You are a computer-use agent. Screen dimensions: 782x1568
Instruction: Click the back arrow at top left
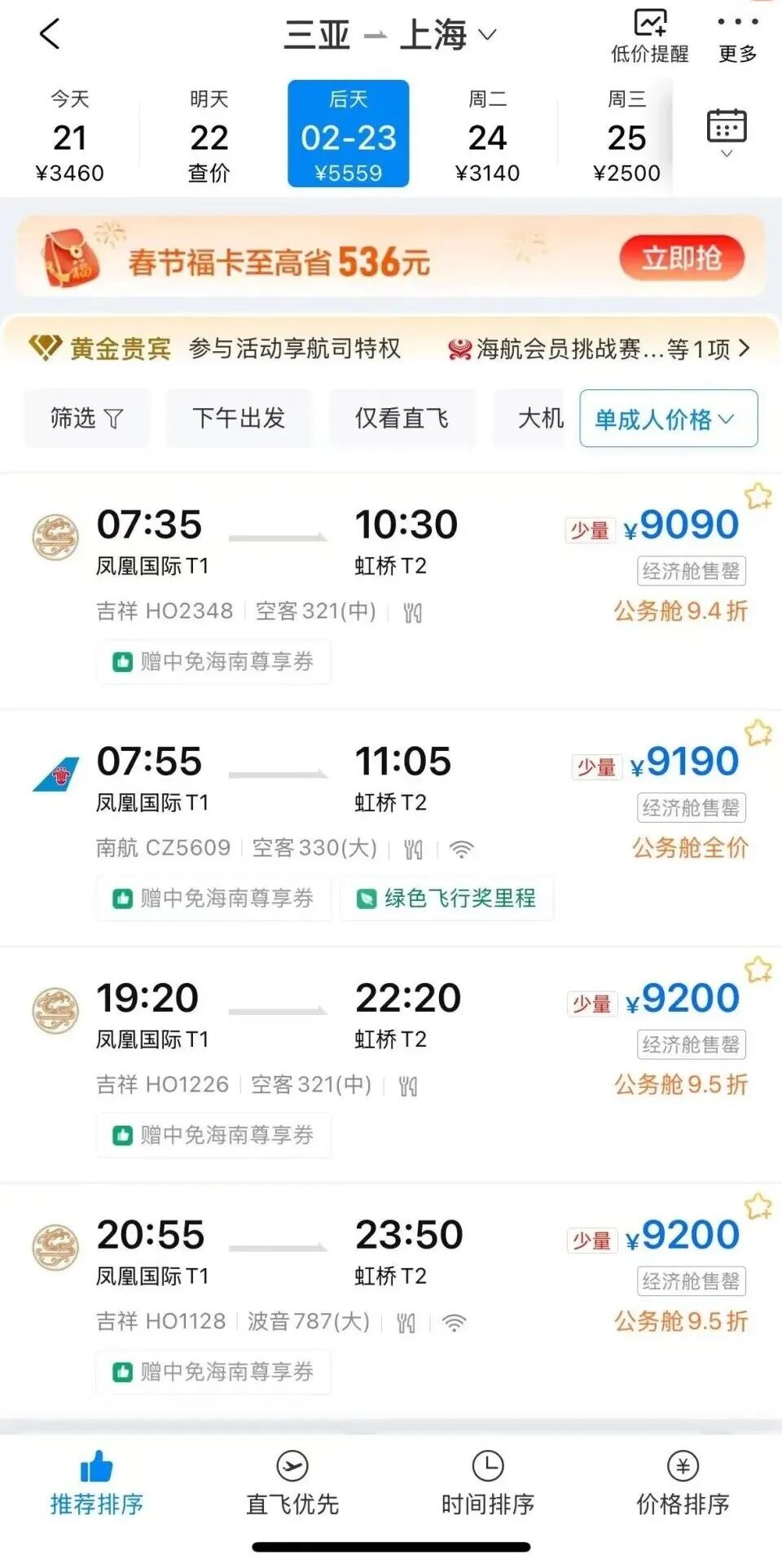49,34
